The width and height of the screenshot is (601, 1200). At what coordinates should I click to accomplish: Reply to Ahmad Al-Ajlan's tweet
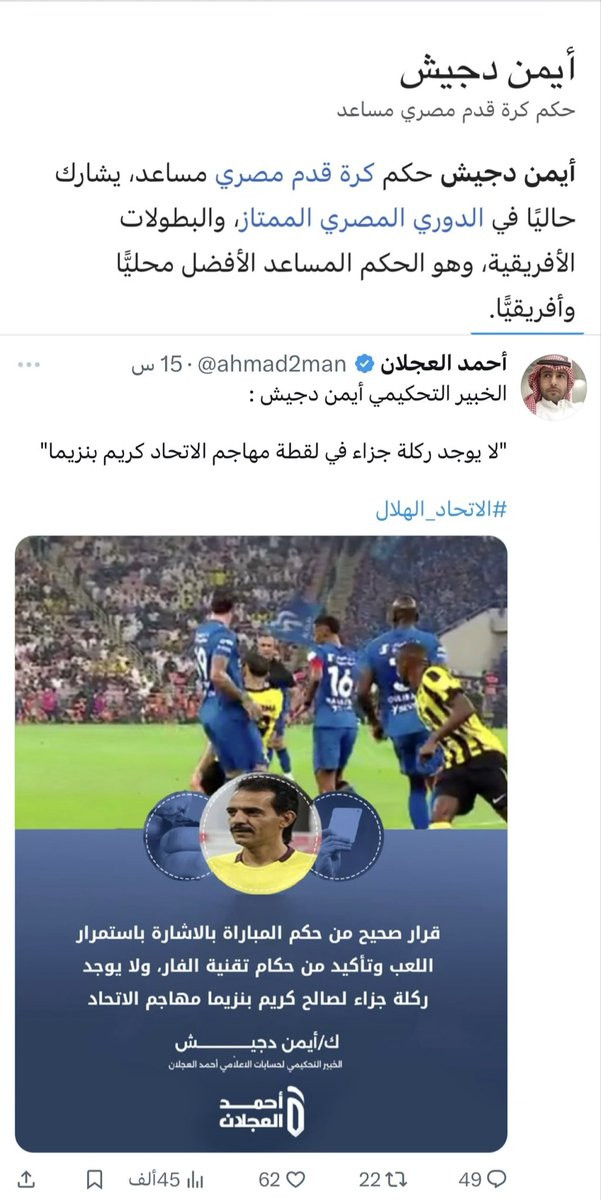point(483,1179)
